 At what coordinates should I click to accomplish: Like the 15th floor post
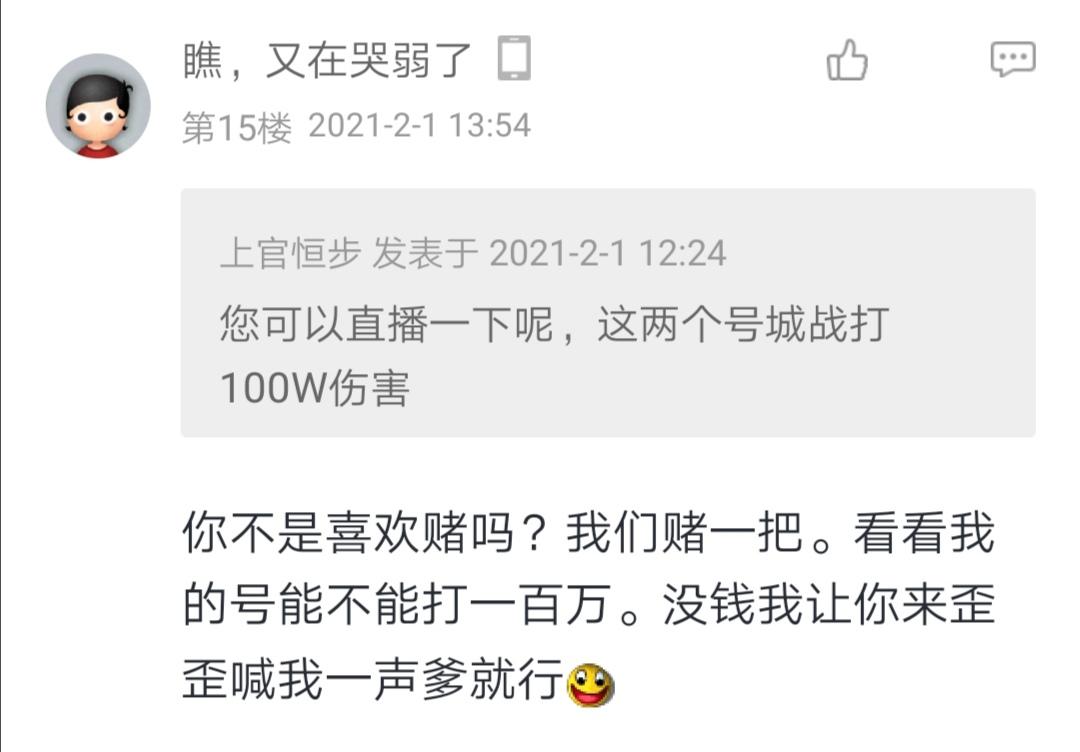coord(847,61)
